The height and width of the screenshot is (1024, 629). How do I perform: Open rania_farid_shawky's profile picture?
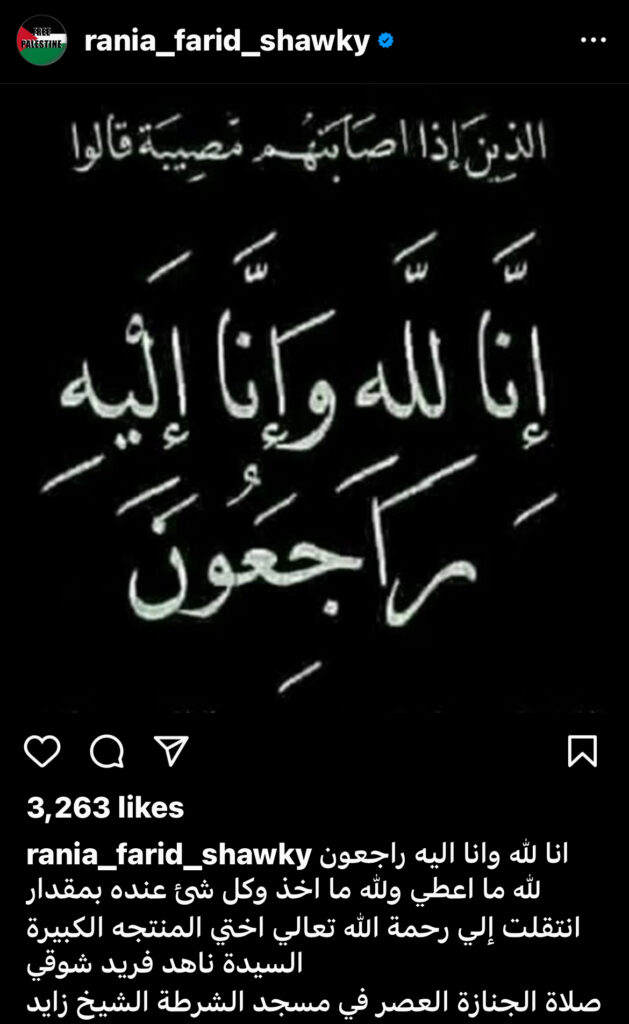click(x=42, y=41)
